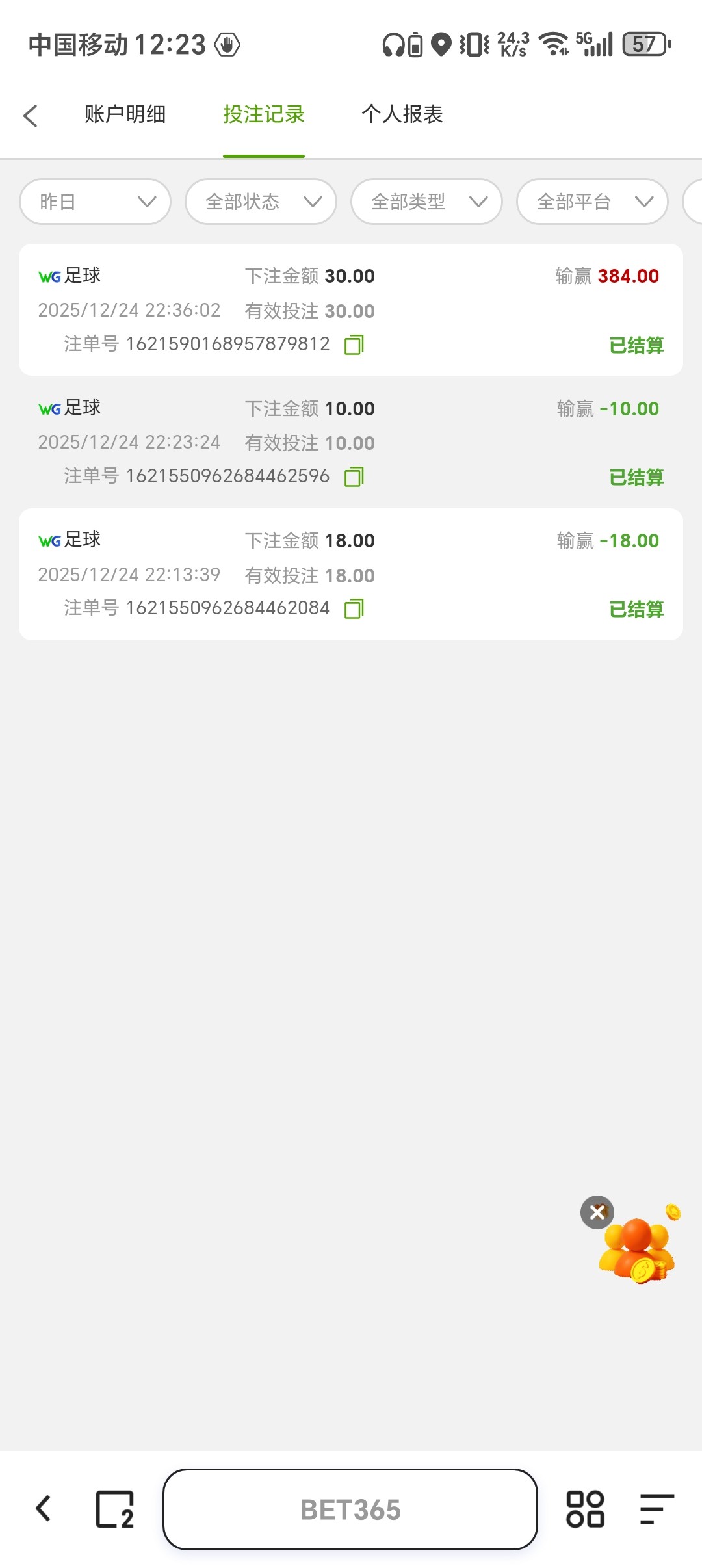702x1568 pixels.
Task: Expand the 全部平台 platform filter
Action: pyautogui.click(x=591, y=202)
